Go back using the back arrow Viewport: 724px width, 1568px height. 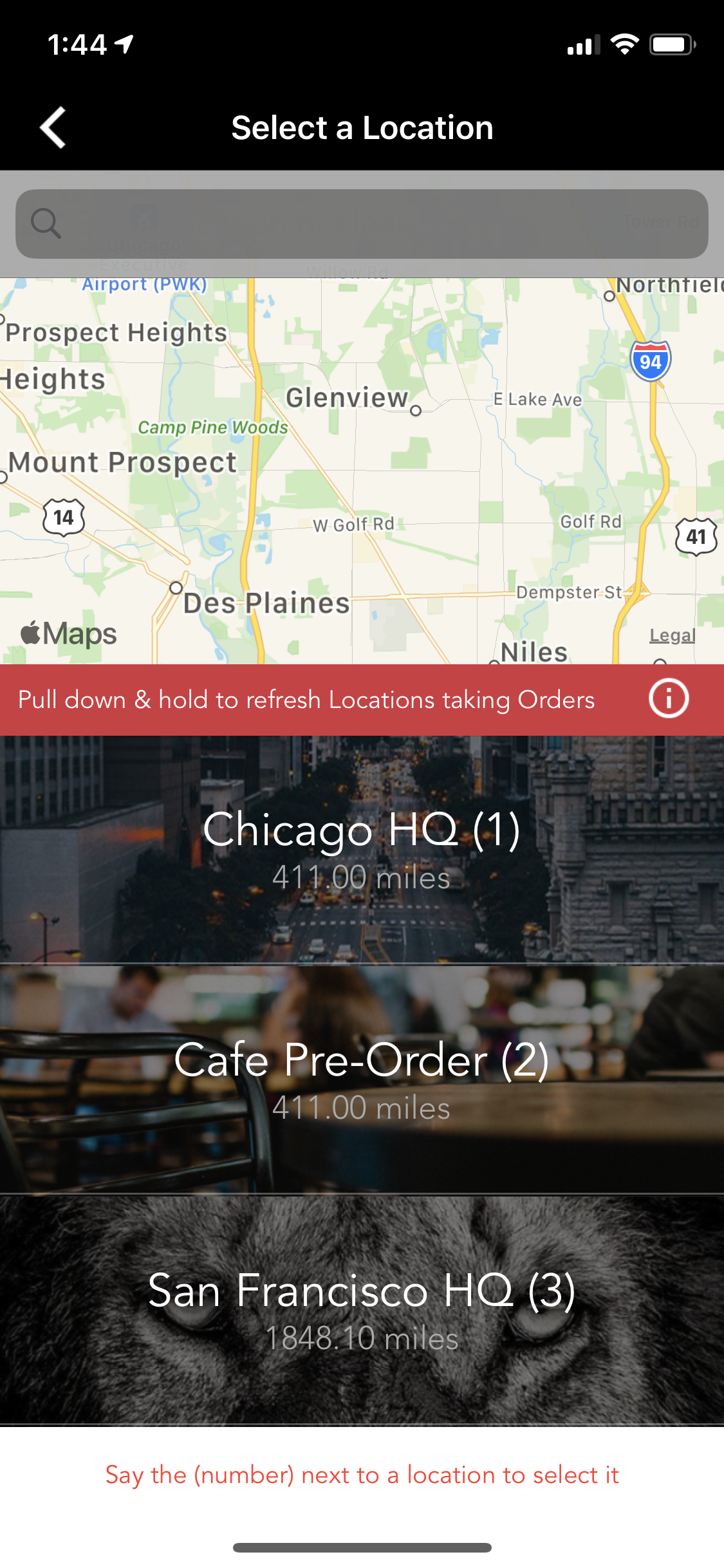(53, 127)
